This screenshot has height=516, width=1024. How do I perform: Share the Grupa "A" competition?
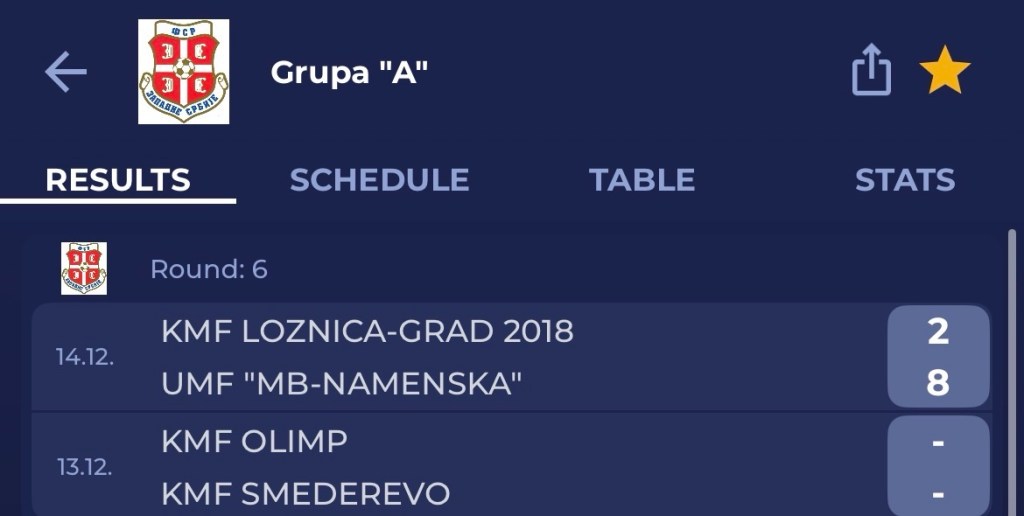click(x=870, y=71)
